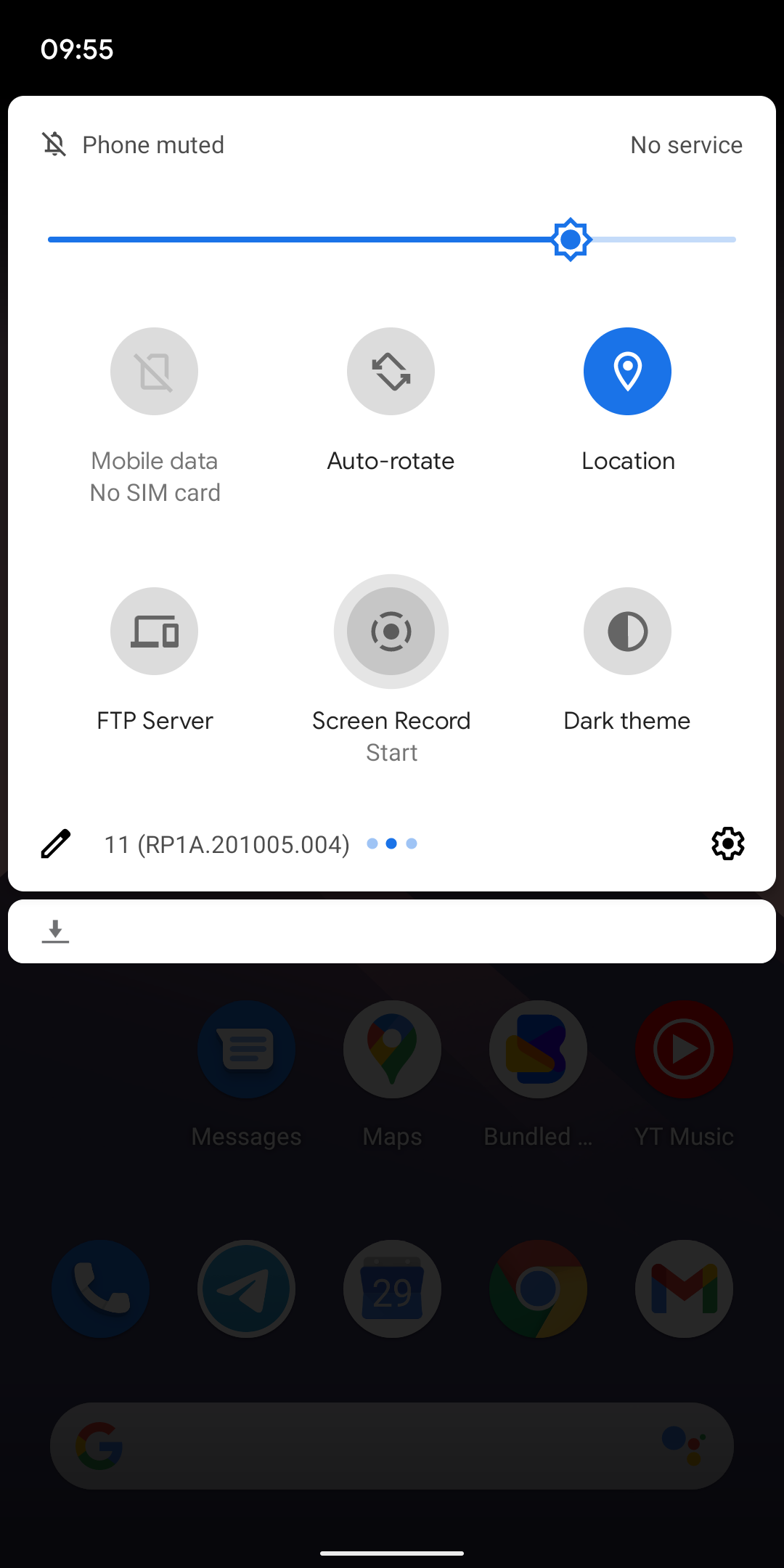Open Gmail from the home screen

[684, 1289]
